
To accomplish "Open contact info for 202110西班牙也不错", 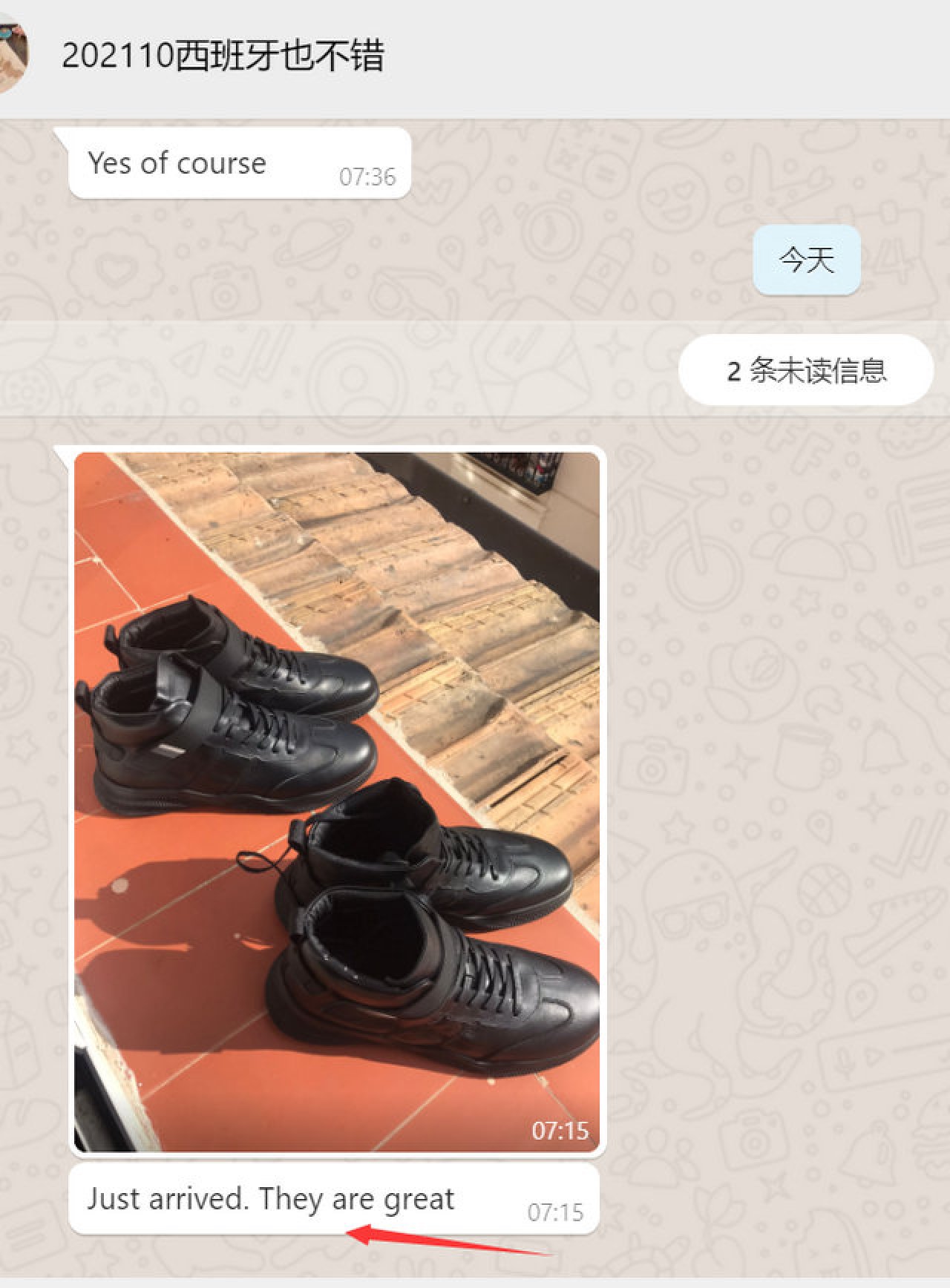I will pyautogui.click(x=223, y=56).
